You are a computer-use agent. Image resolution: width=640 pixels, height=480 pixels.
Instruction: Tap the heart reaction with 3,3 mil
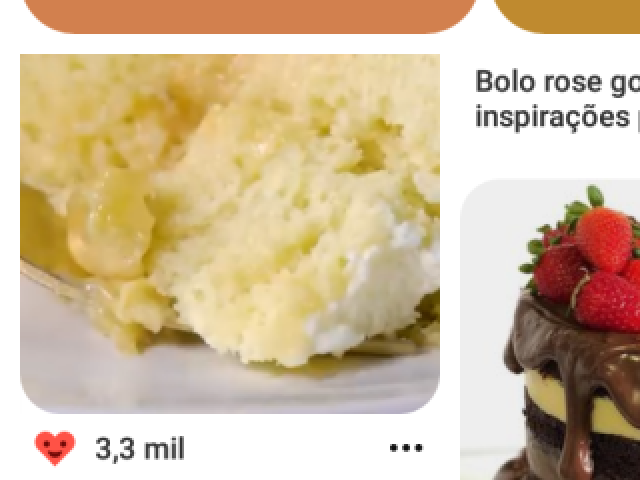[x=55, y=448]
